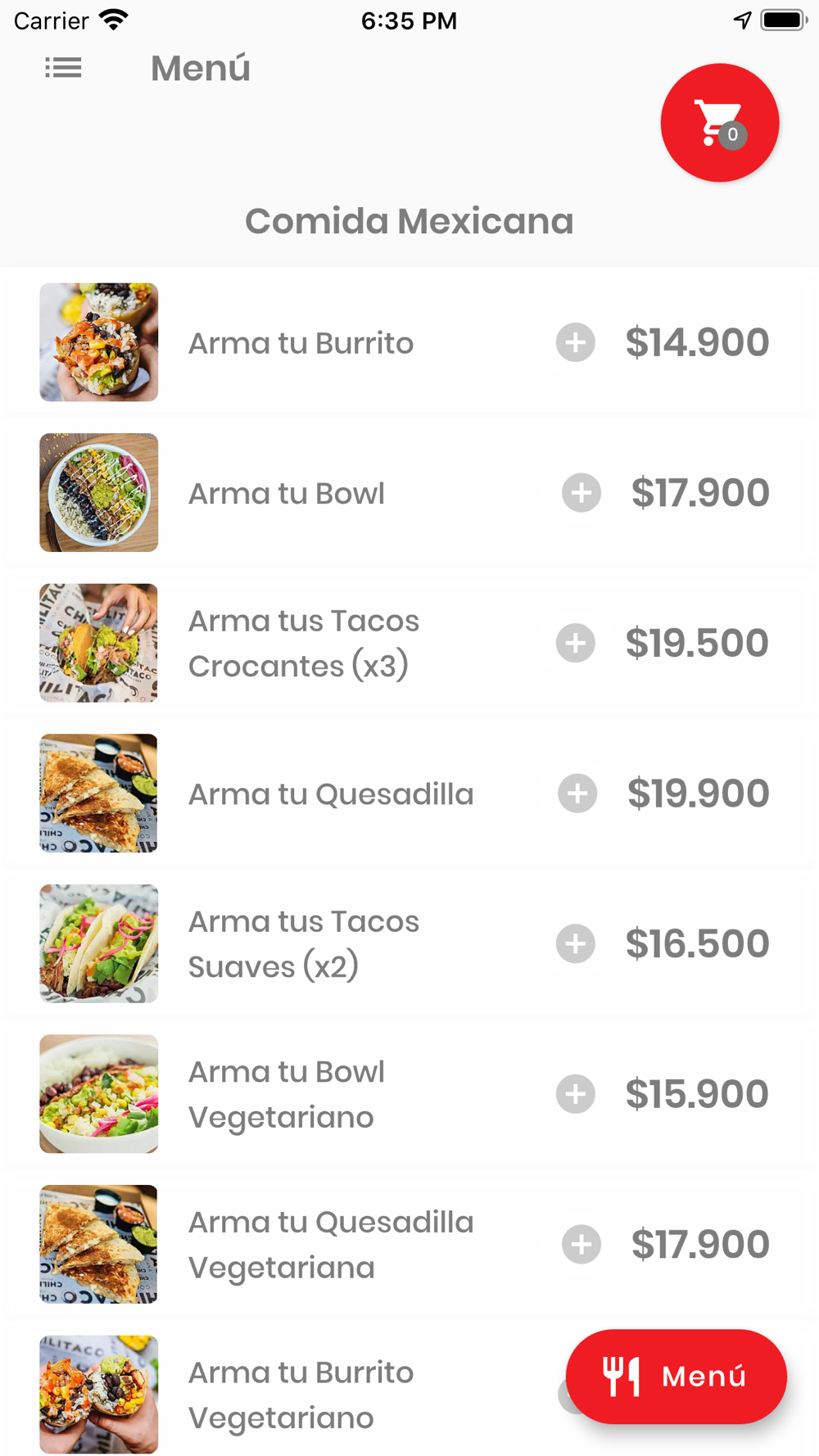The height and width of the screenshot is (1456, 819).
Task: Add Arma tus Tacos Crocantes (x3)
Action: (x=576, y=643)
